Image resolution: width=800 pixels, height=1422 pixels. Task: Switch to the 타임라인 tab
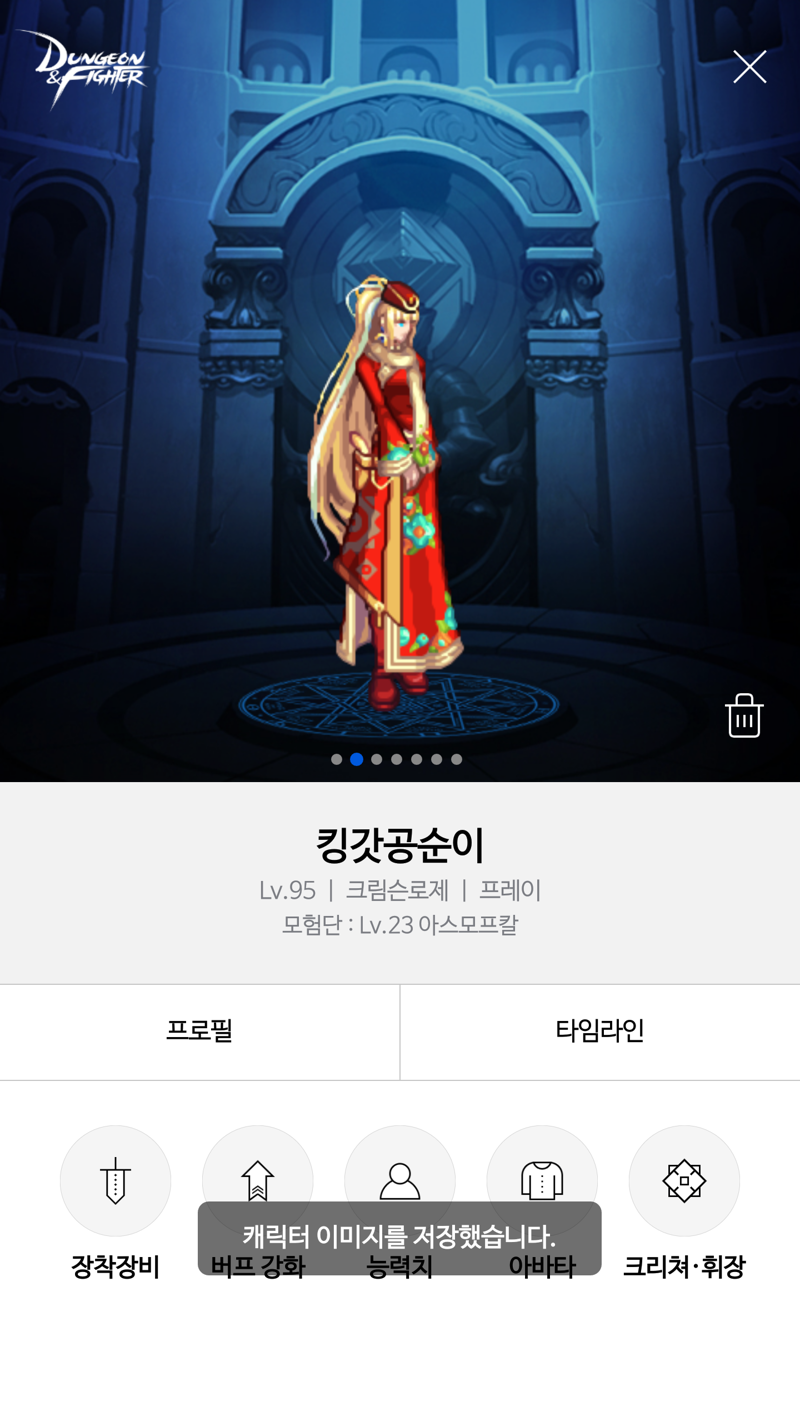(600, 1031)
